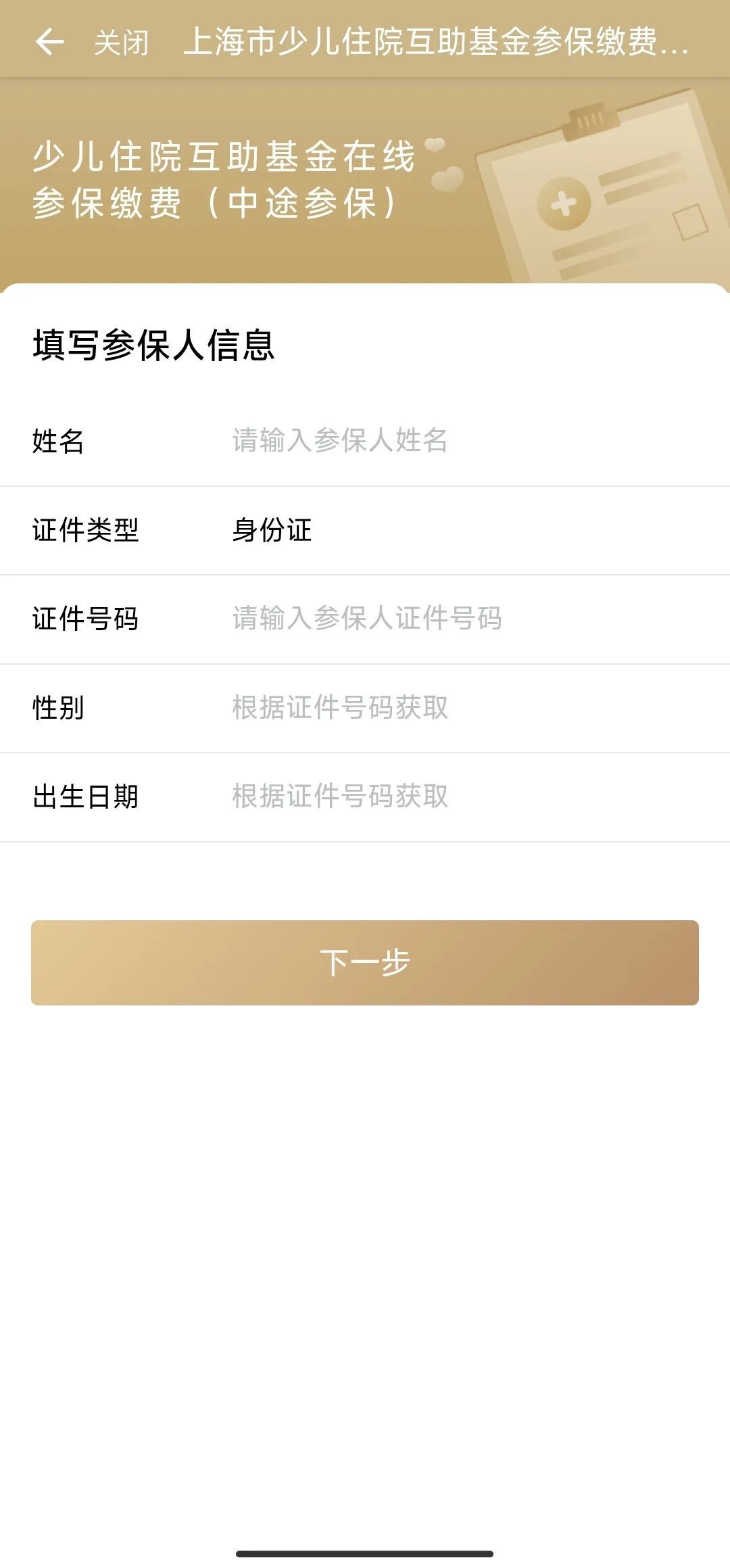Tap the 下一步 button
This screenshot has width=730, height=1568.
pyautogui.click(x=365, y=962)
